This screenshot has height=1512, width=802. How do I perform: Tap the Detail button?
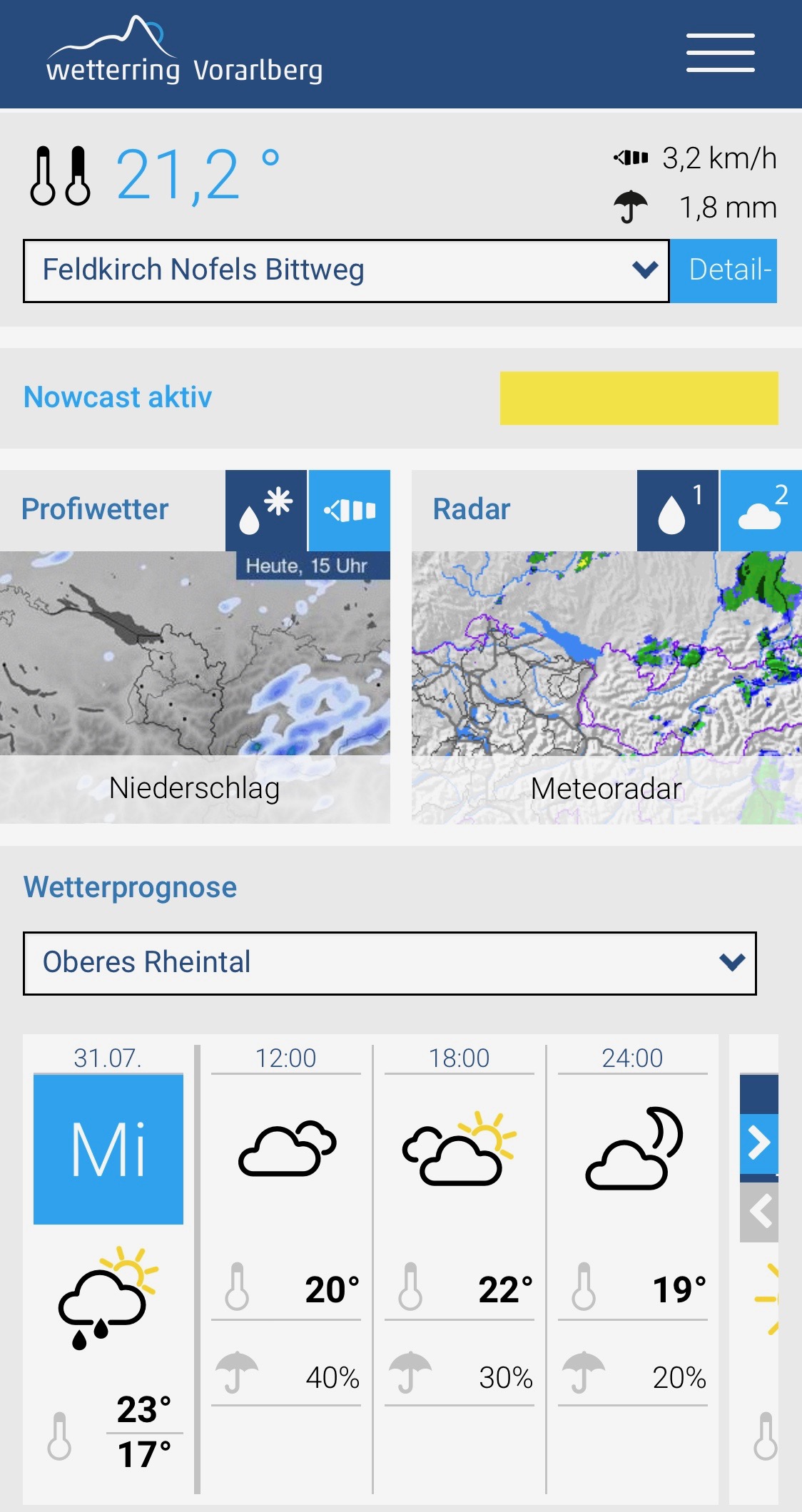[x=724, y=271]
